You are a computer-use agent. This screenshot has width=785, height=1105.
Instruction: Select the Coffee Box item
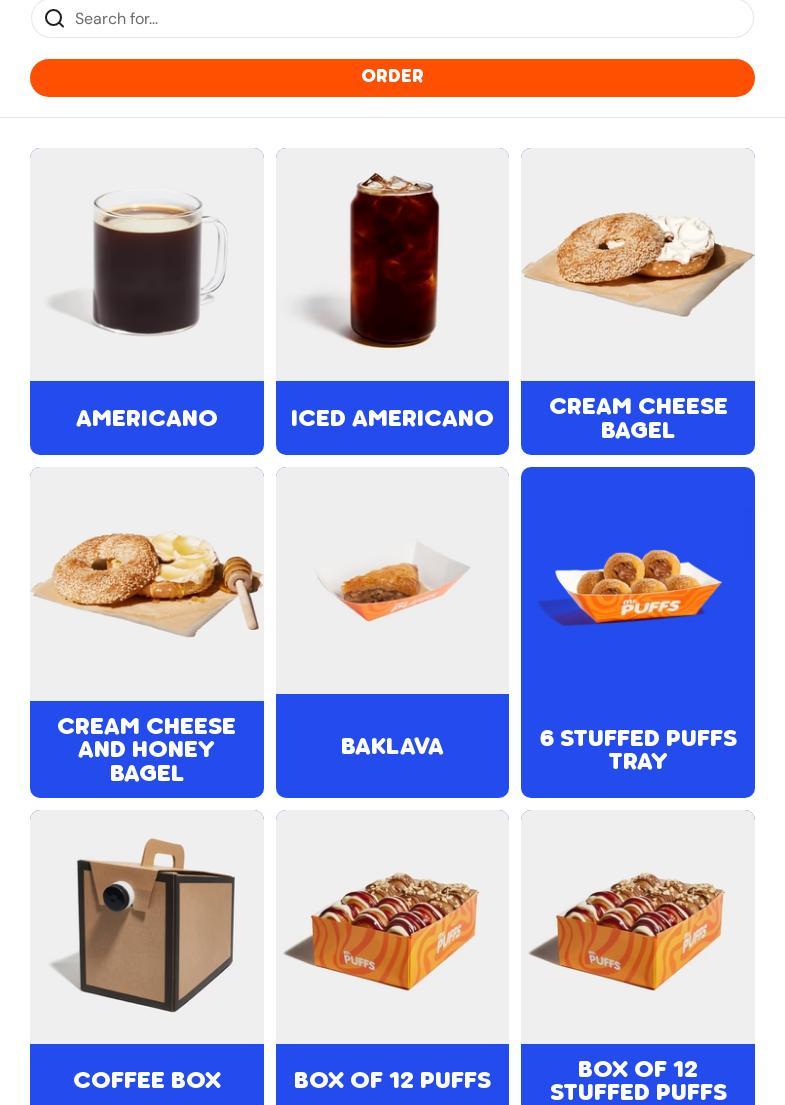pyautogui.click(x=147, y=957)
